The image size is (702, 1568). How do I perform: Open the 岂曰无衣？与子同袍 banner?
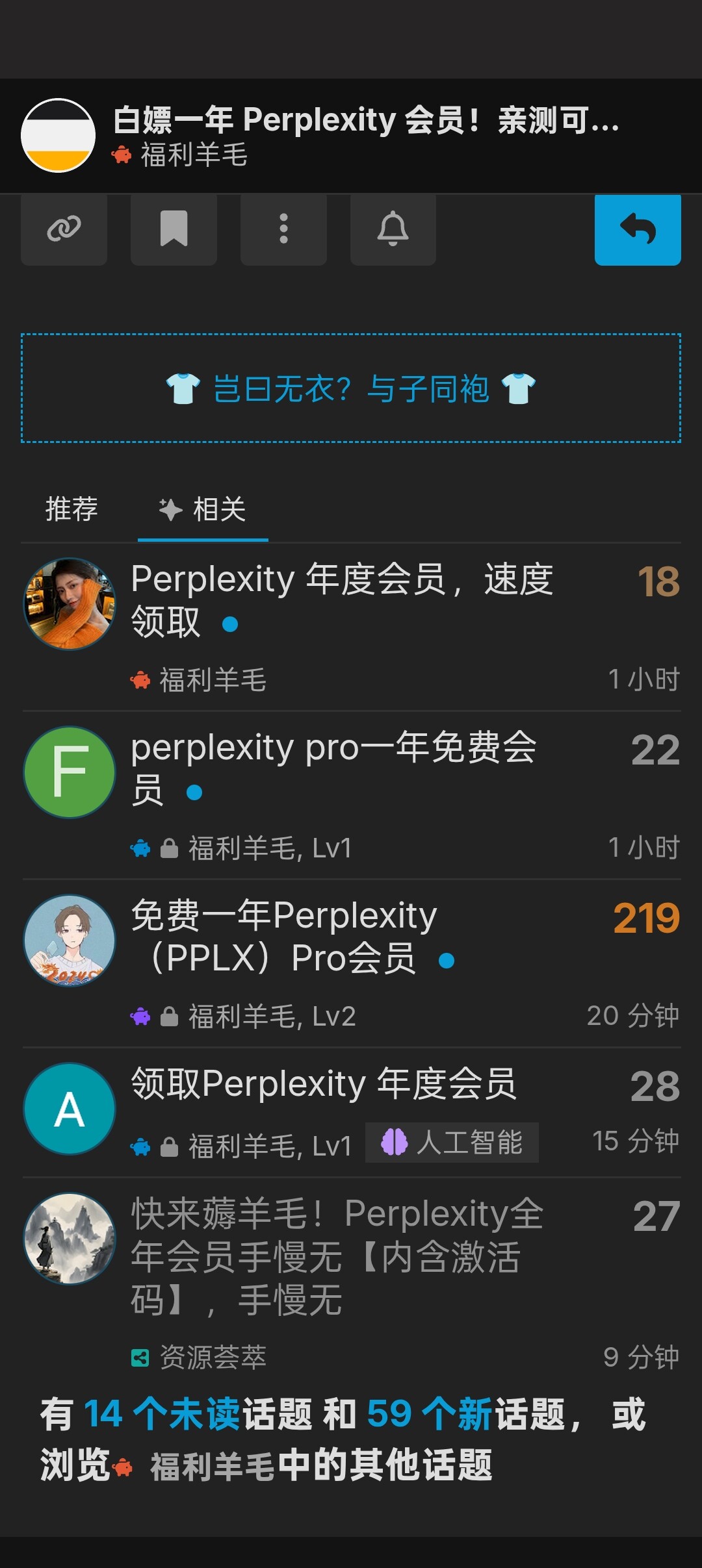351,388
